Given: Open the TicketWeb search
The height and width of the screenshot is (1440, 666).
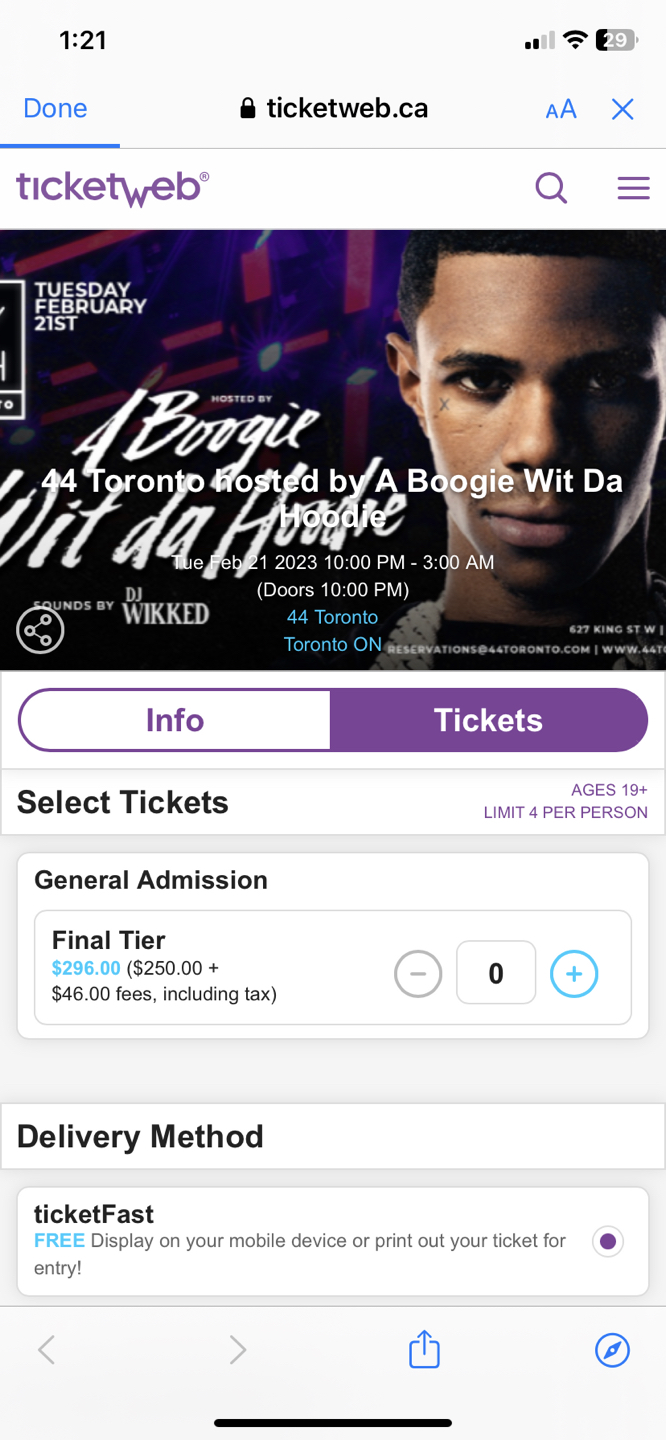Looking at the screenshot, I should (551, 188).
